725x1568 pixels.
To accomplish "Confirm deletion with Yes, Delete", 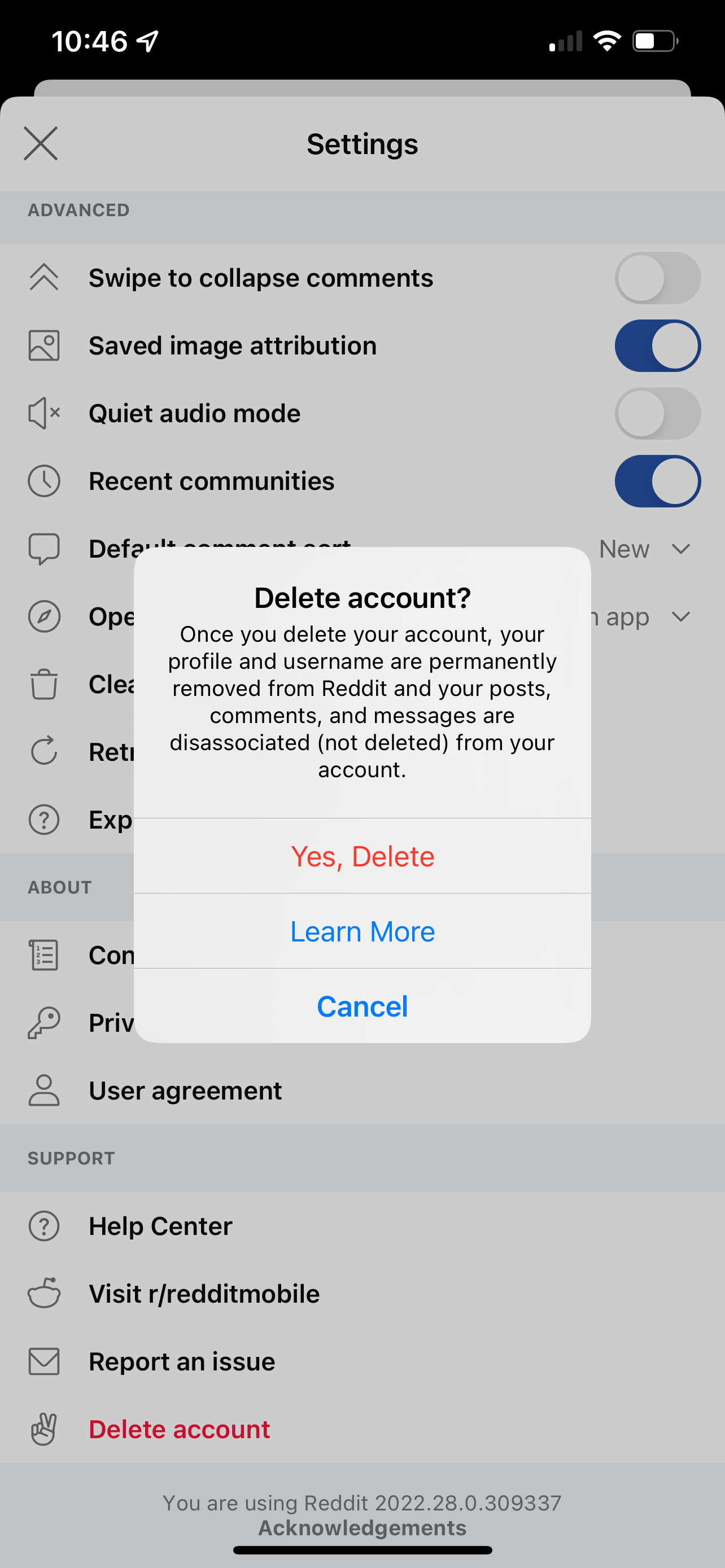I will coord(362,856).
